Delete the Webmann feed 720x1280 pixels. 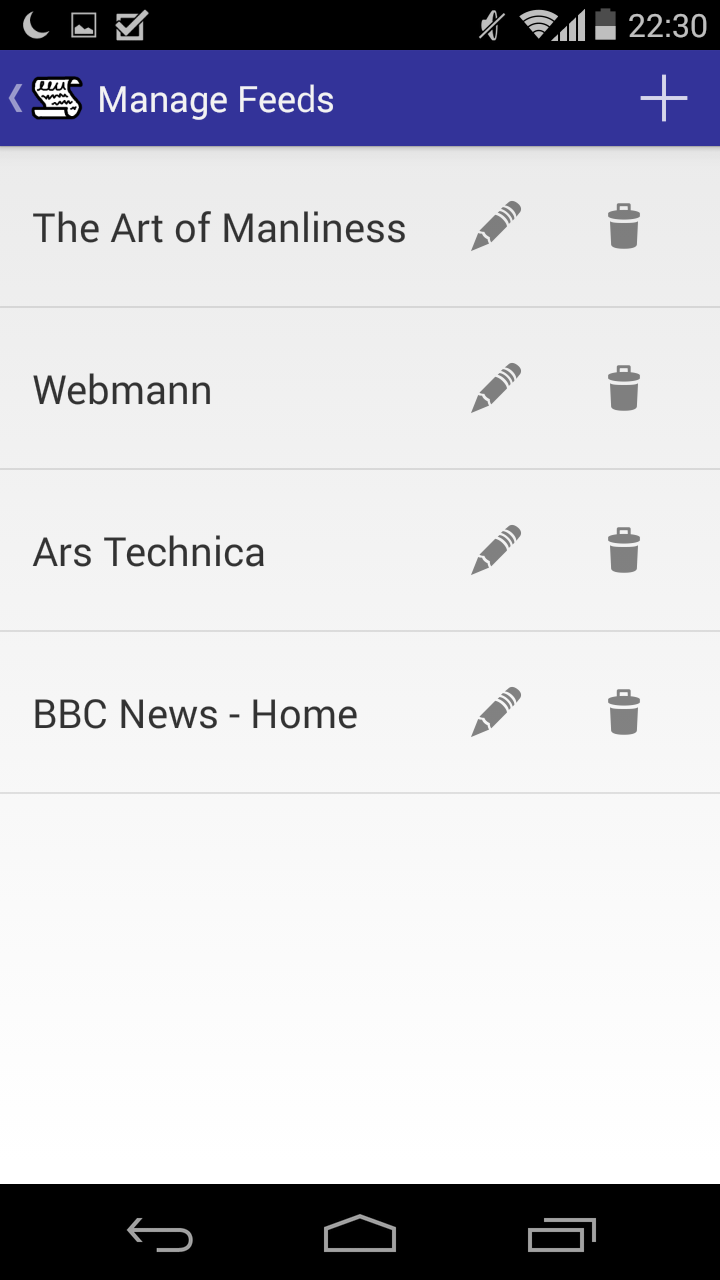click(623, 389)
